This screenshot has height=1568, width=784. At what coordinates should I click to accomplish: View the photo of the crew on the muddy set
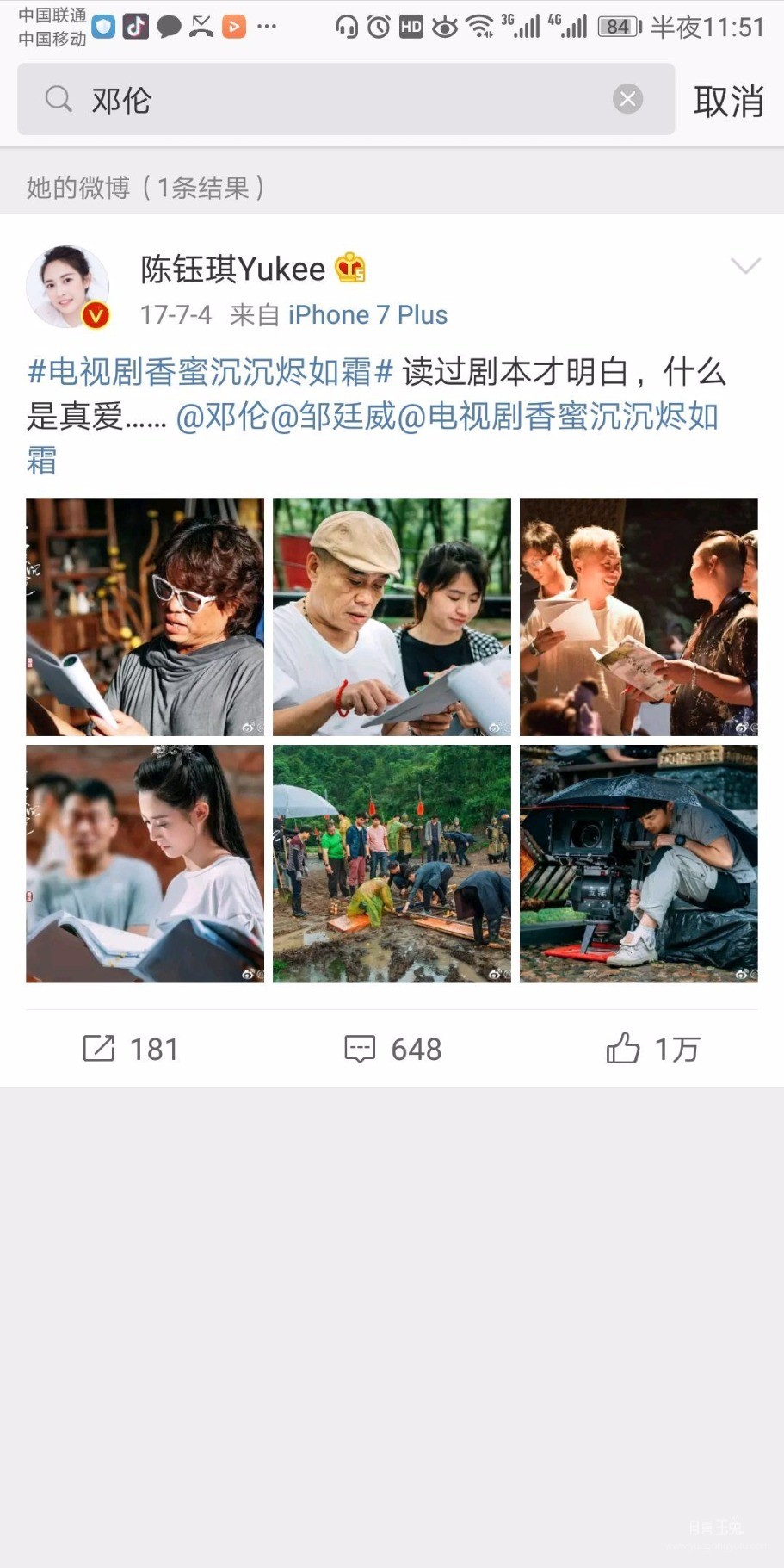[392, 864]
